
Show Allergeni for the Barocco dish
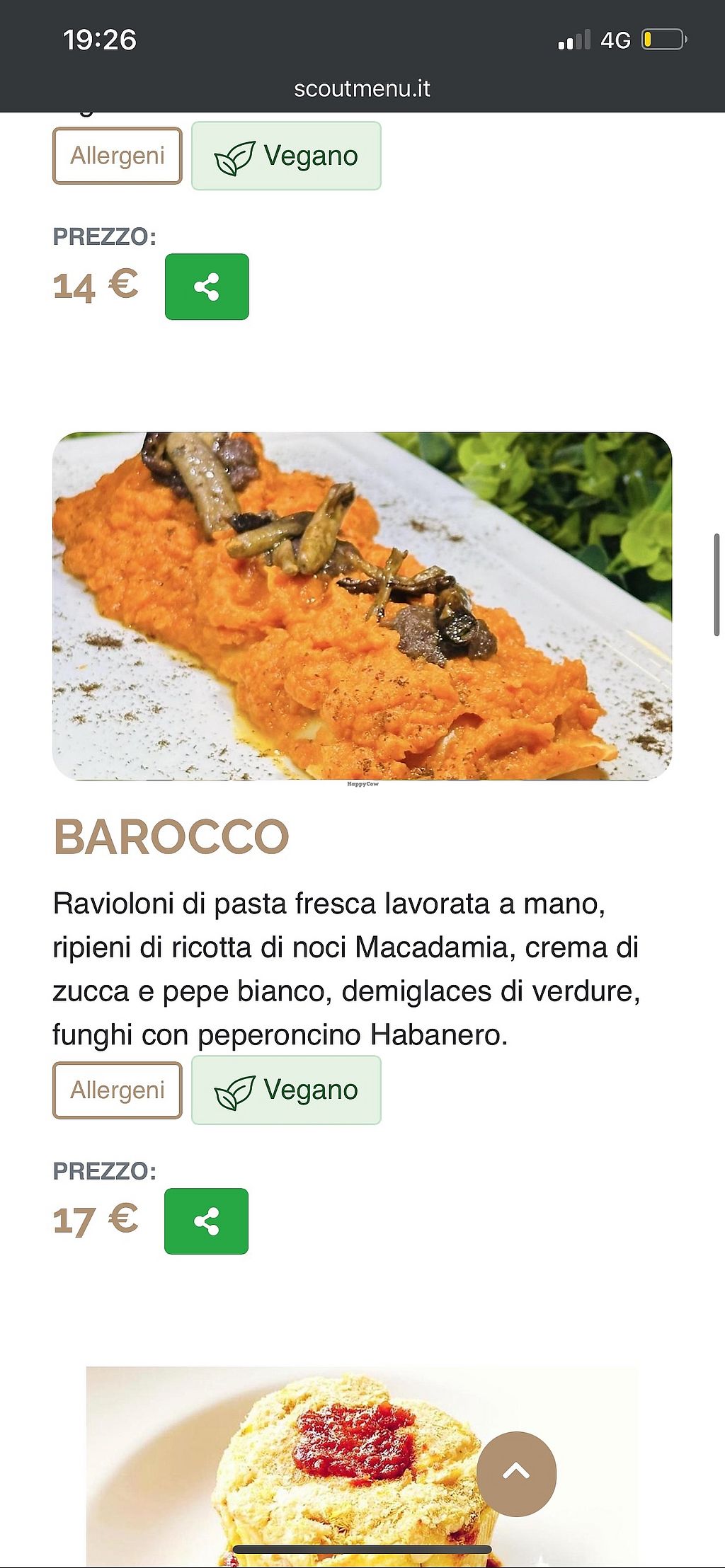pyautogui.click(x=117, y=1090)
